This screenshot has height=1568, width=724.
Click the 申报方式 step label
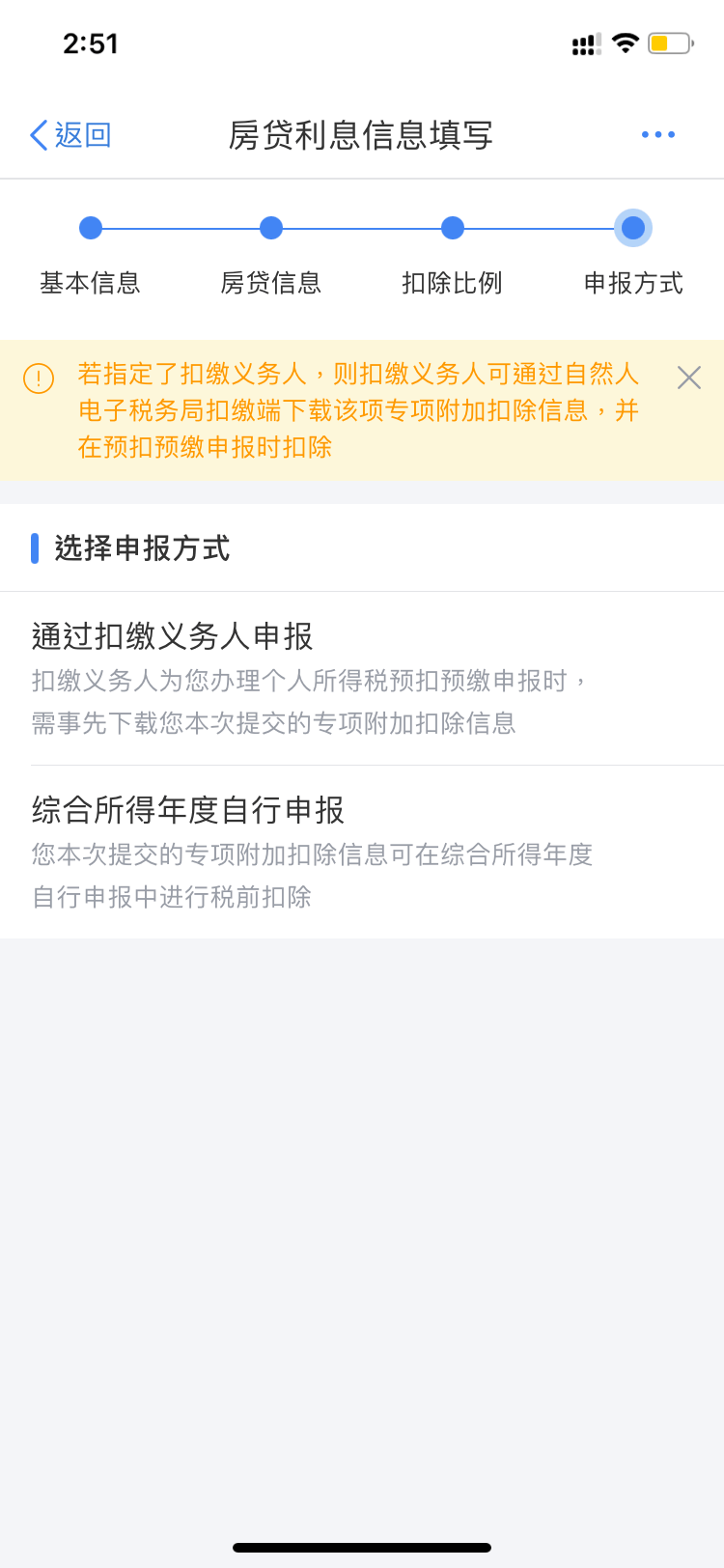tap(632, 283)
